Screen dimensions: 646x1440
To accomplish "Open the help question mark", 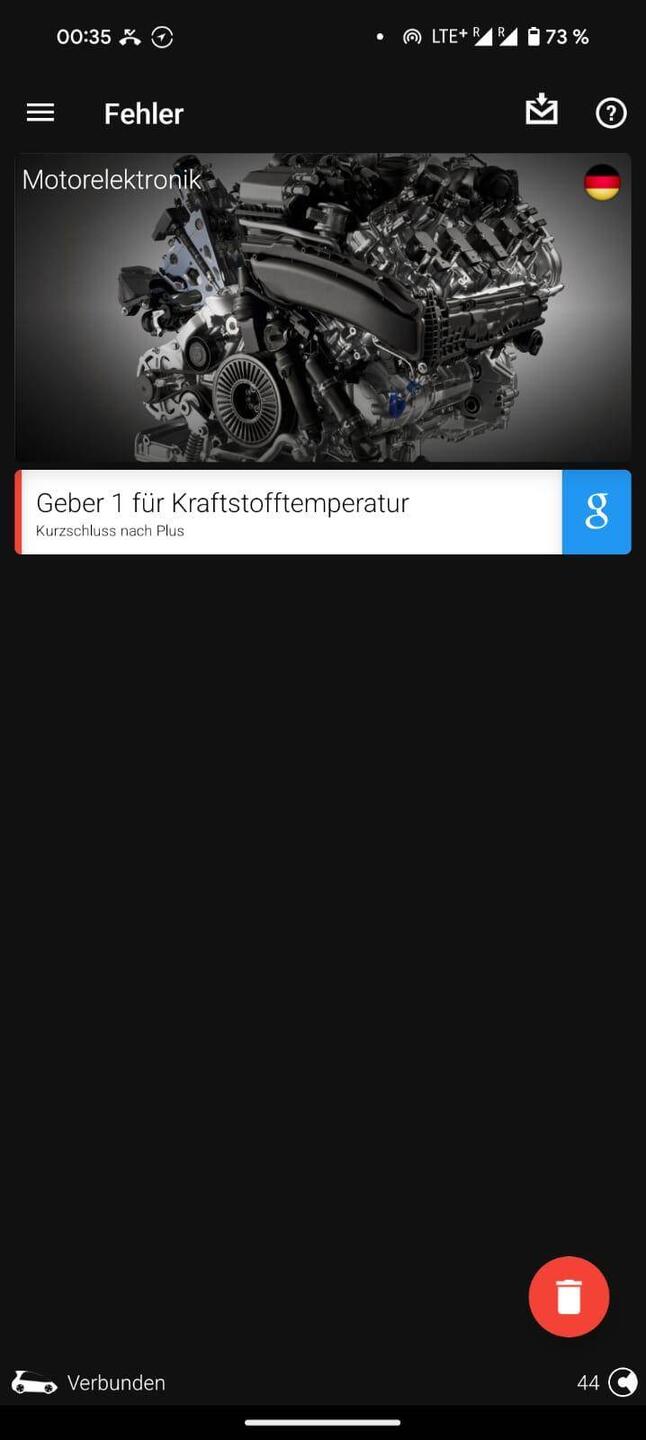I will click(611, 113).
